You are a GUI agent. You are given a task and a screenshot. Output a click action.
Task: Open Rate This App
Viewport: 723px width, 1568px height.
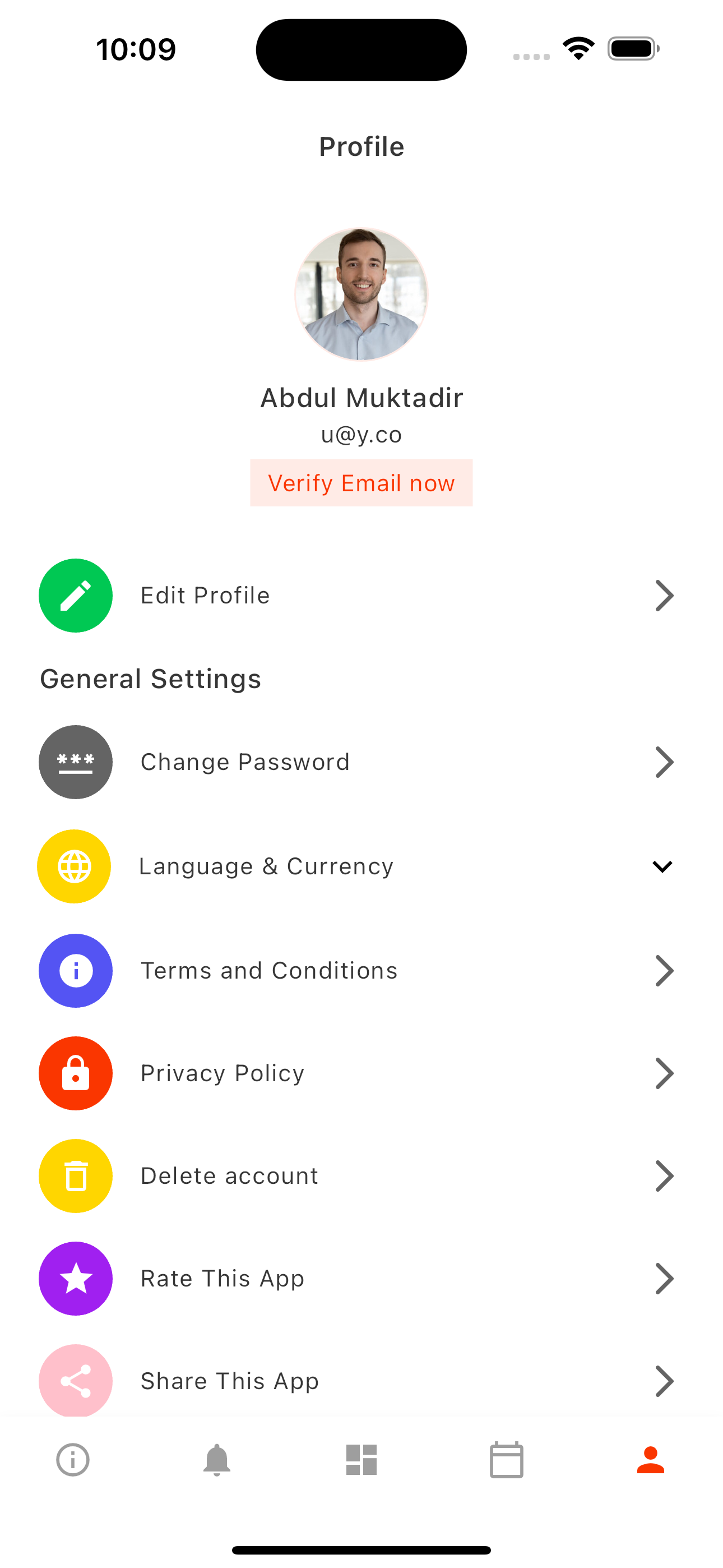(x=361, y=1278)
